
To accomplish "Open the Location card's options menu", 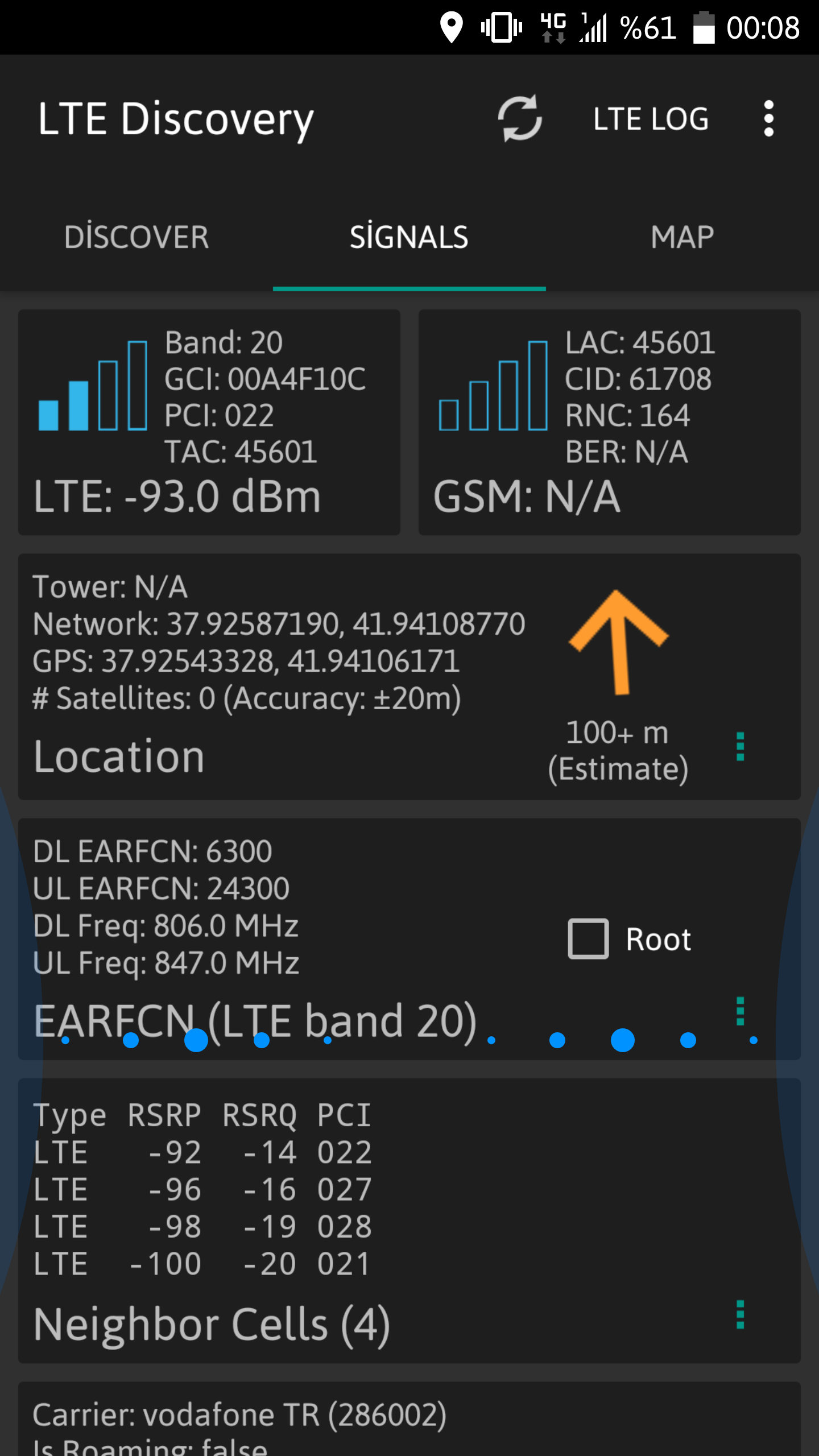I will (740, 746).
